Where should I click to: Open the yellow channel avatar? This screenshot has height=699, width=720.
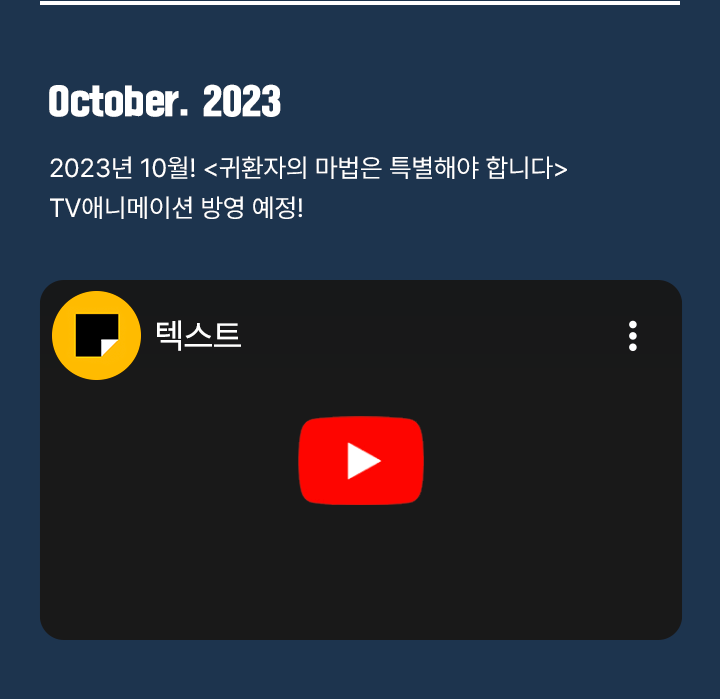(x=96, y=336)
